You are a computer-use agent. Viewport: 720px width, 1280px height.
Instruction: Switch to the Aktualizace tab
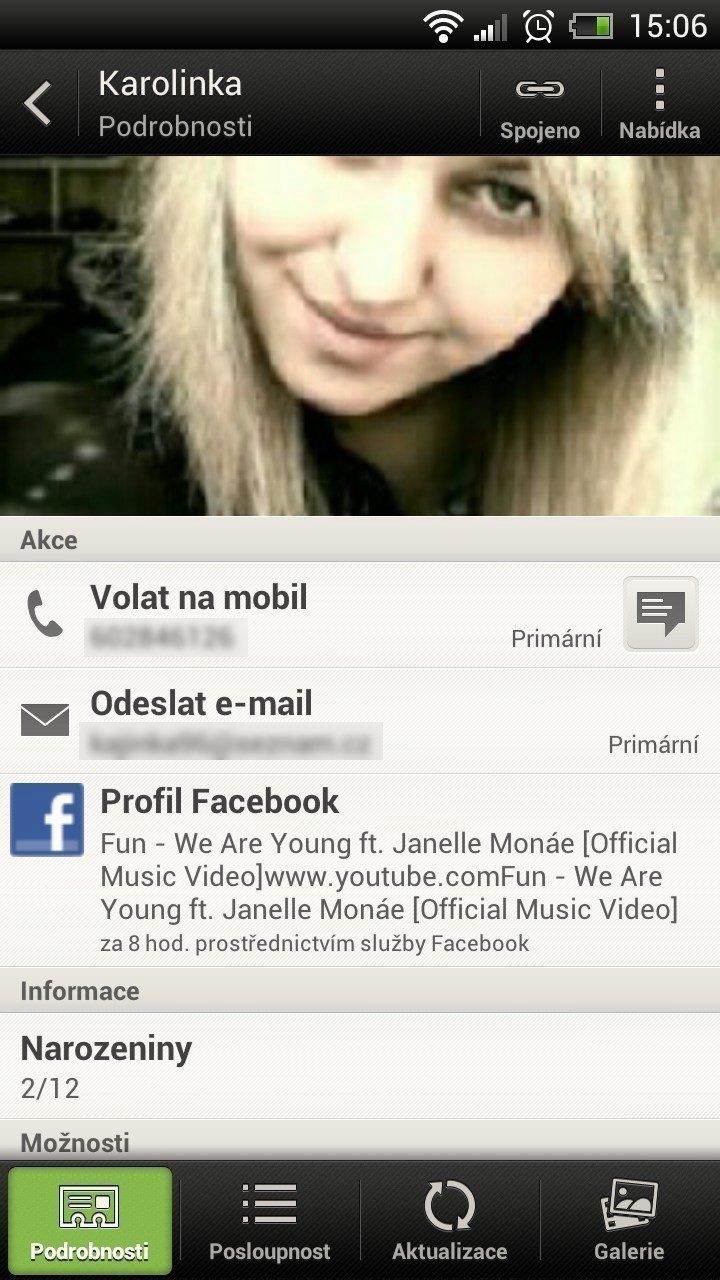pos(450,1220)
